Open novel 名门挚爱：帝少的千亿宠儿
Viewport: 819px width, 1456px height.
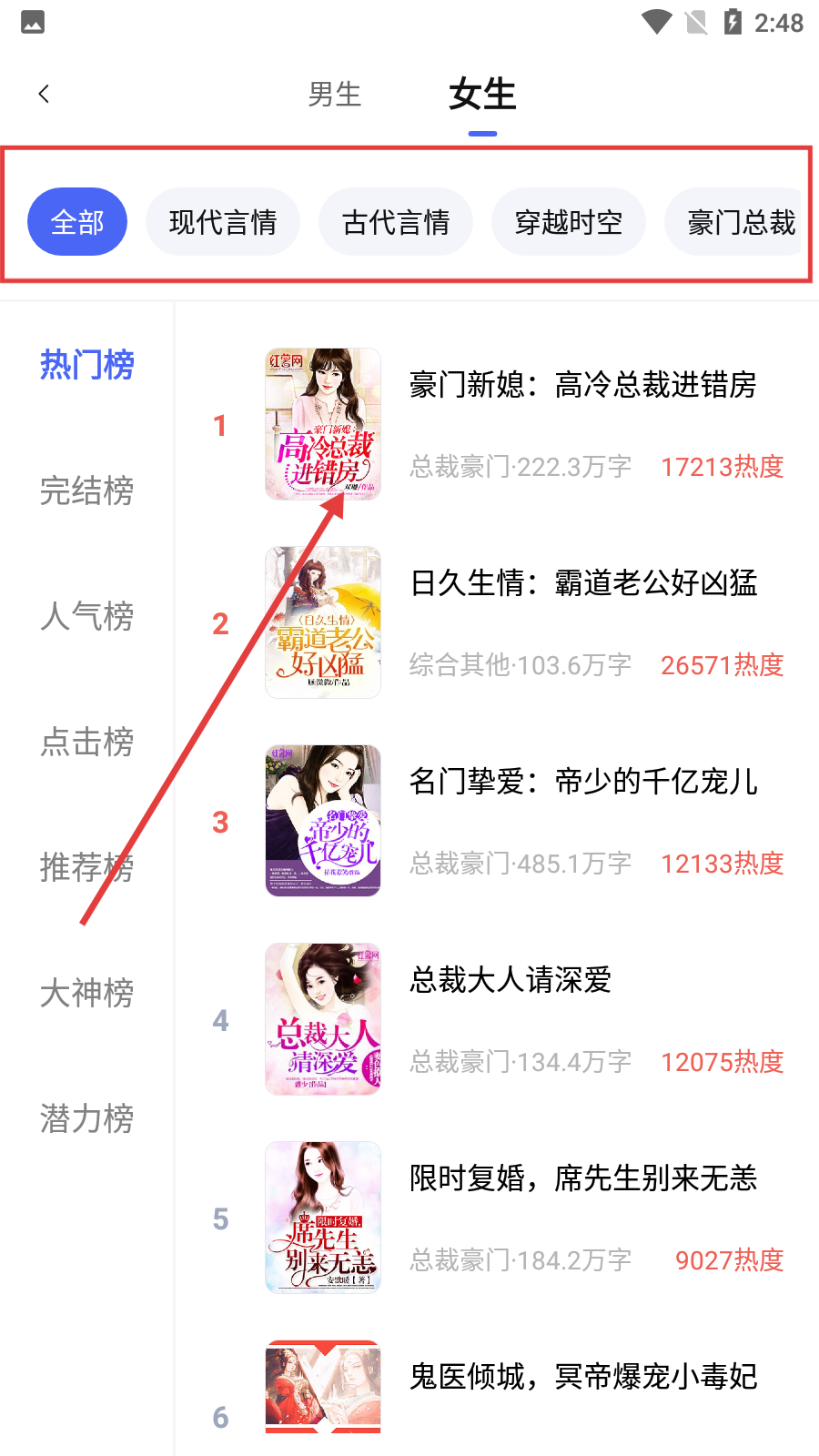coord(582,782)
